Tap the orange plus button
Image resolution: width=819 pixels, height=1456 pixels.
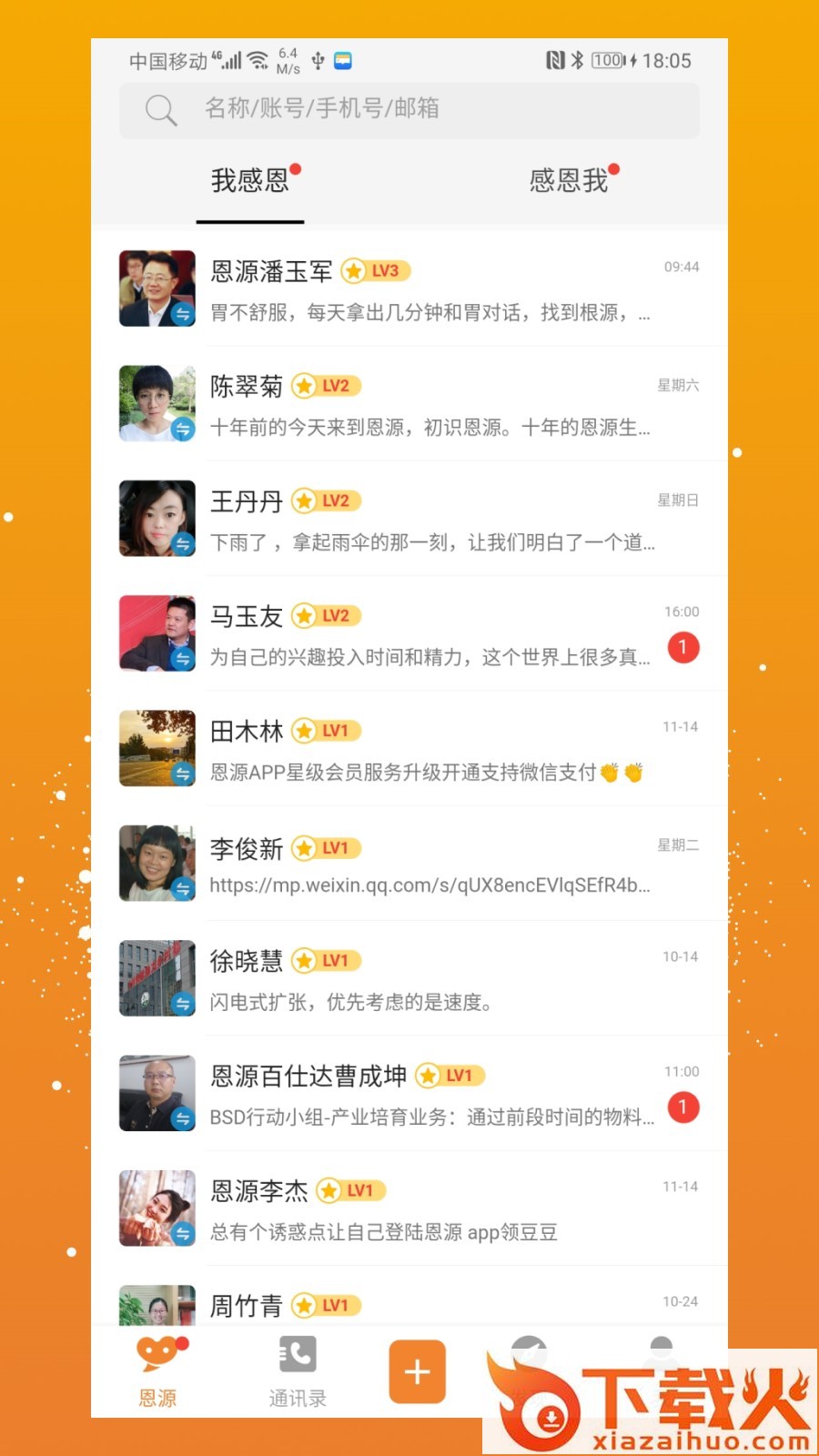(418, 1370)
